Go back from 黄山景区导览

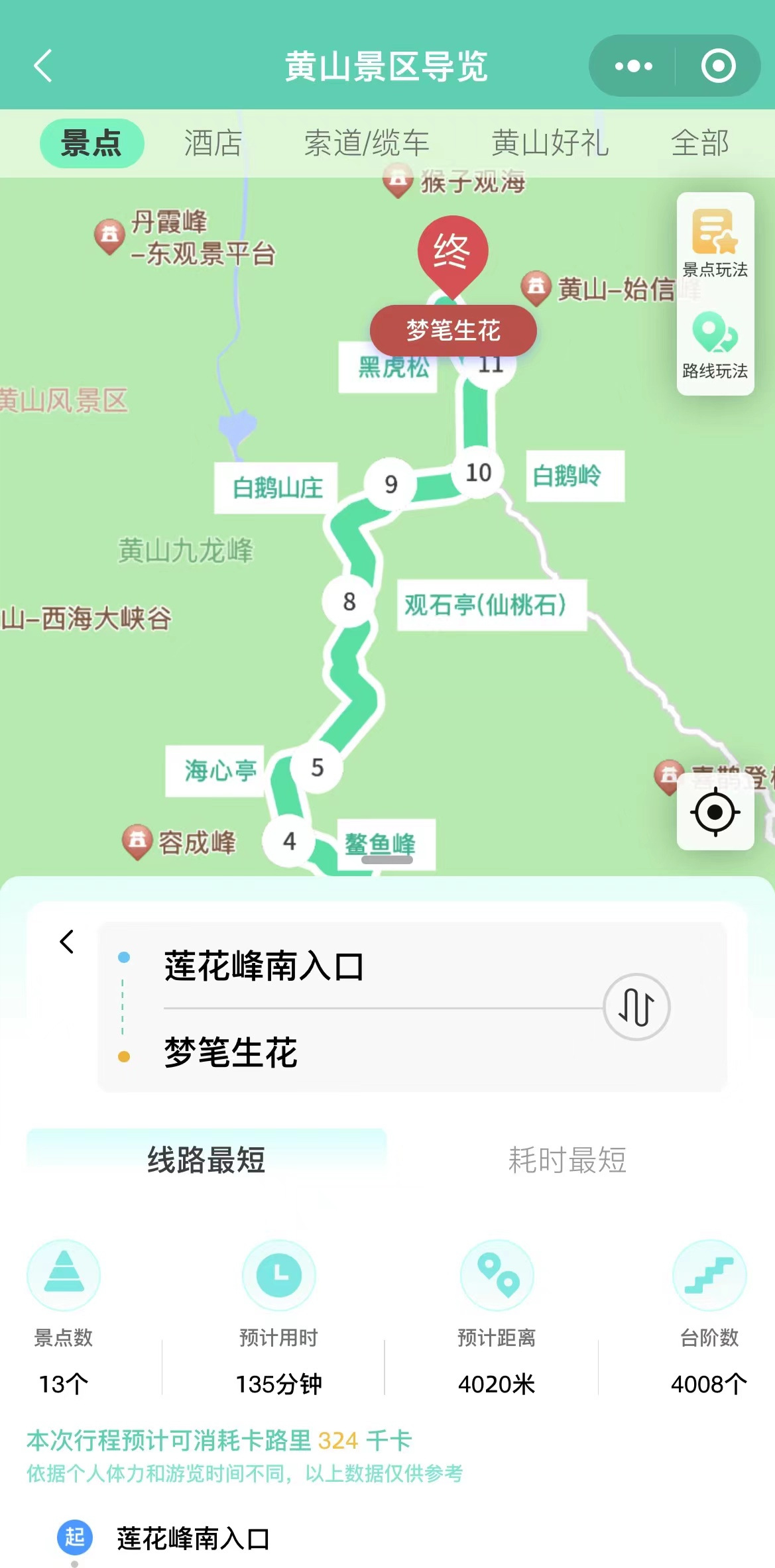pos(43,66)
